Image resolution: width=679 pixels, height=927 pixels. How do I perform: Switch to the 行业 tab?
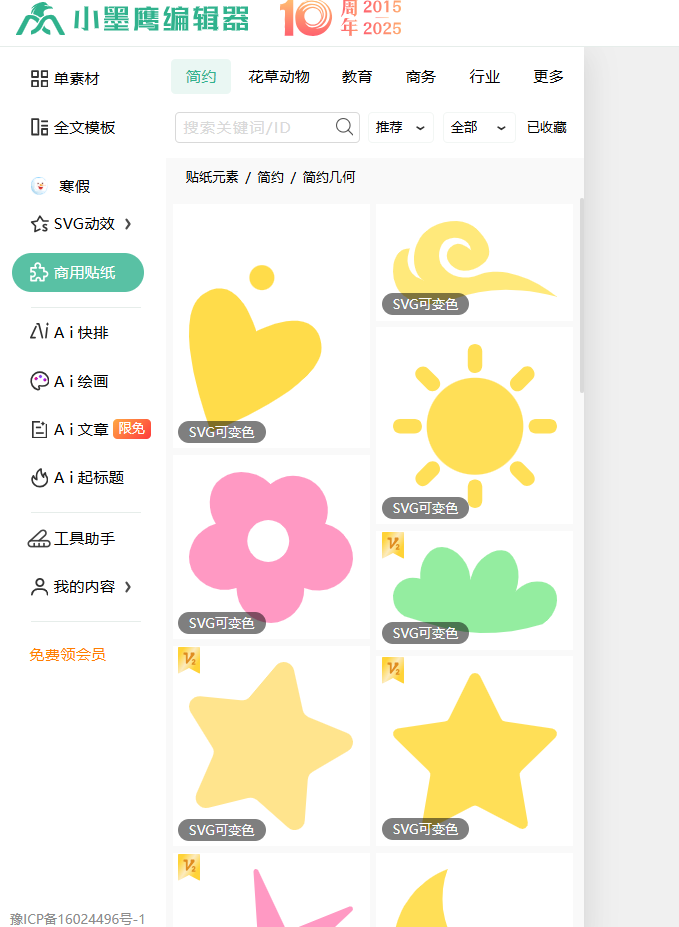(x=485, y=77)
